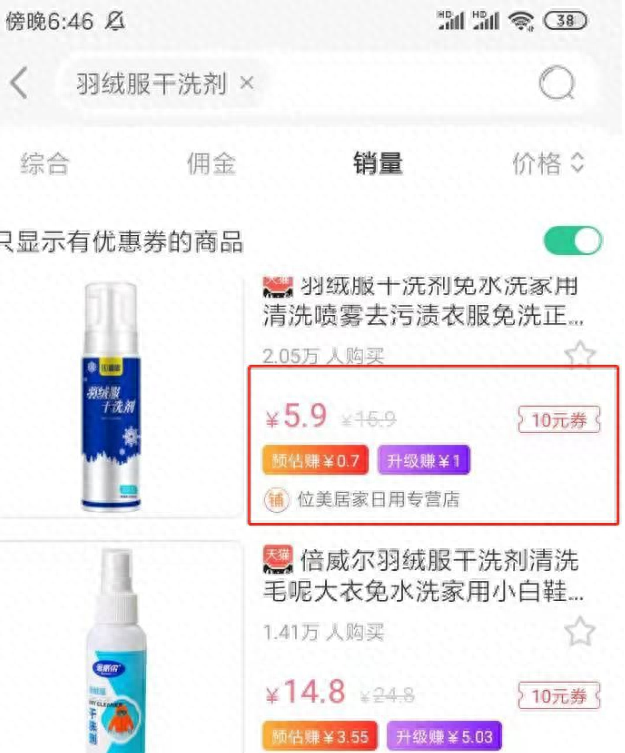Viewport: 625px width, 753px height.
Task: Sort results by 佣金
Action: pyautogui.click(x=211, y=164)
